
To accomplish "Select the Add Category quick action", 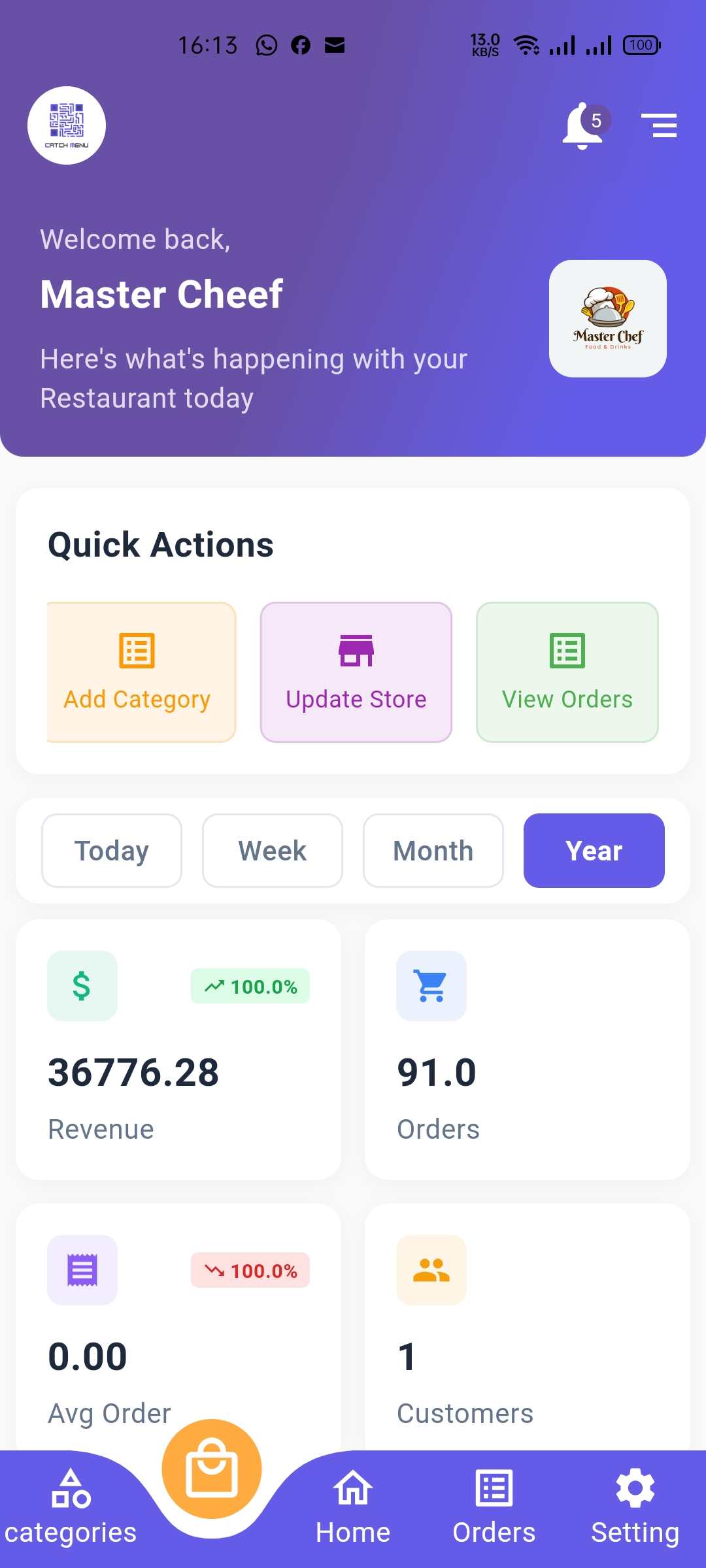I will click(141, 672).
